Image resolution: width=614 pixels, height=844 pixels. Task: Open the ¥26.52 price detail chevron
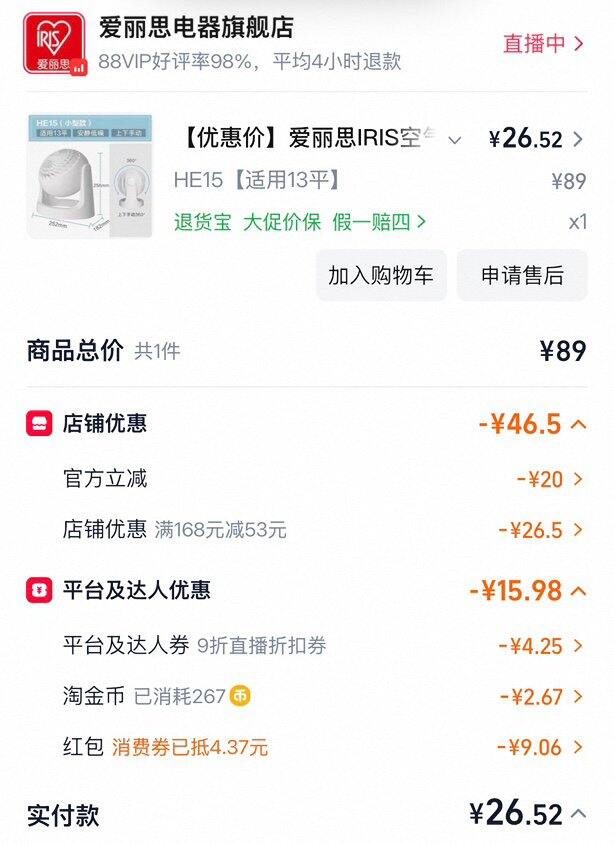click(577, 139)
